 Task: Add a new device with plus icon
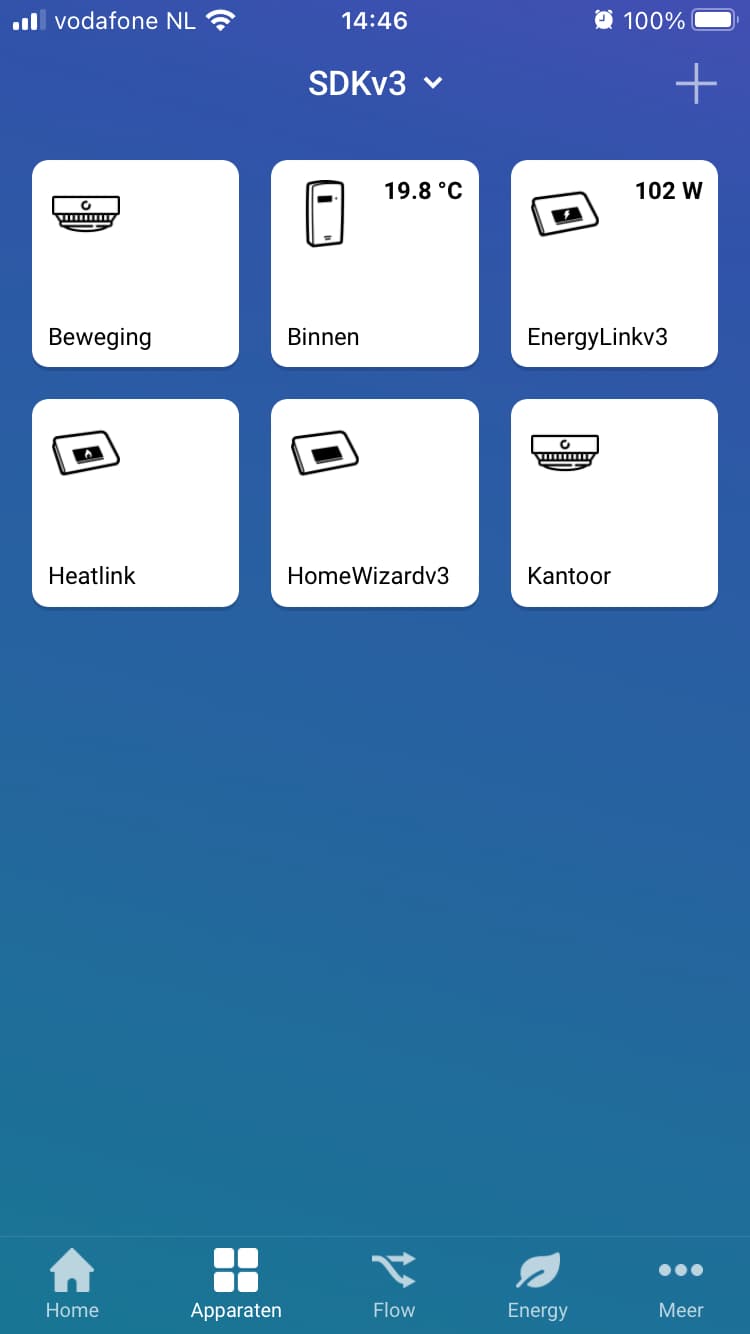(x=696, y=84)
